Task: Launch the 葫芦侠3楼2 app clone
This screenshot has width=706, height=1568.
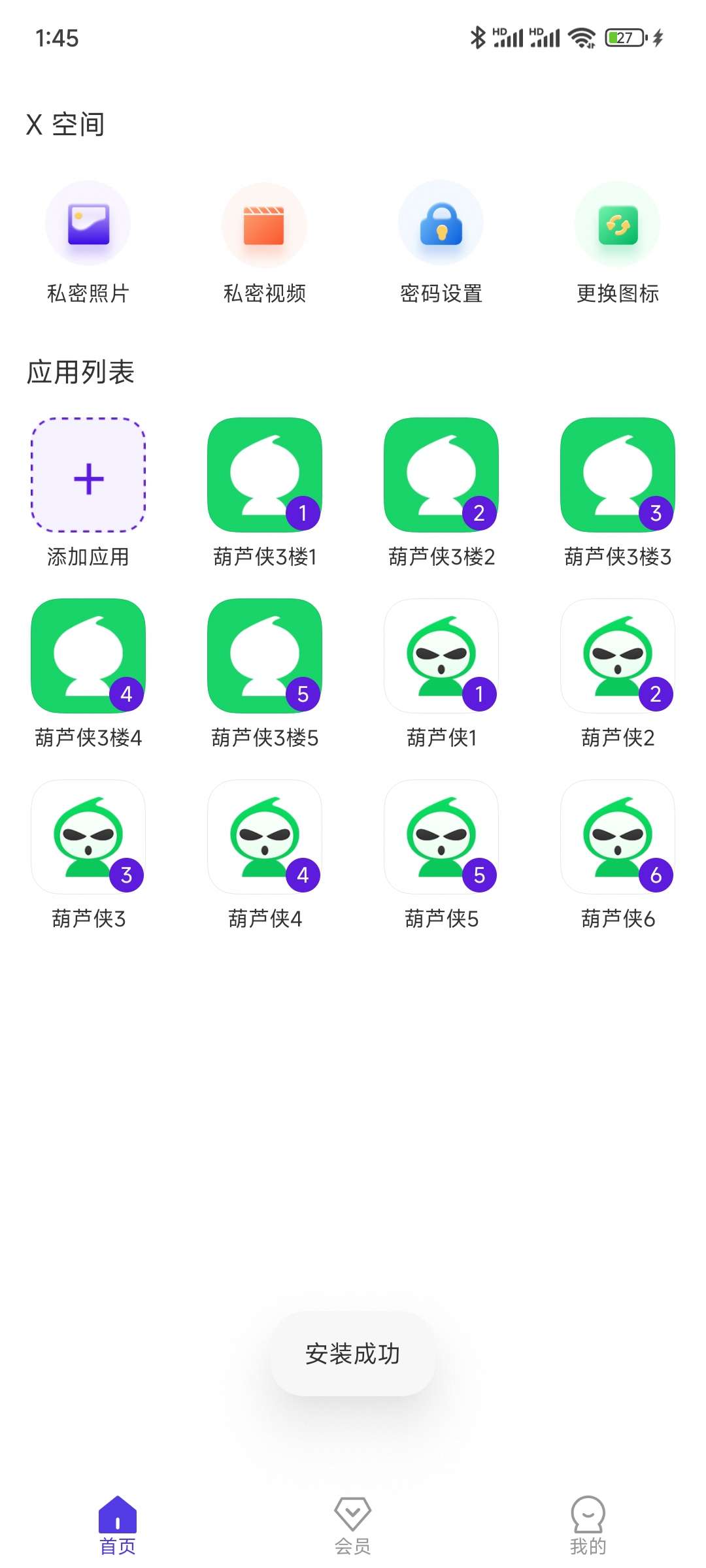Action: click(441, 475)
